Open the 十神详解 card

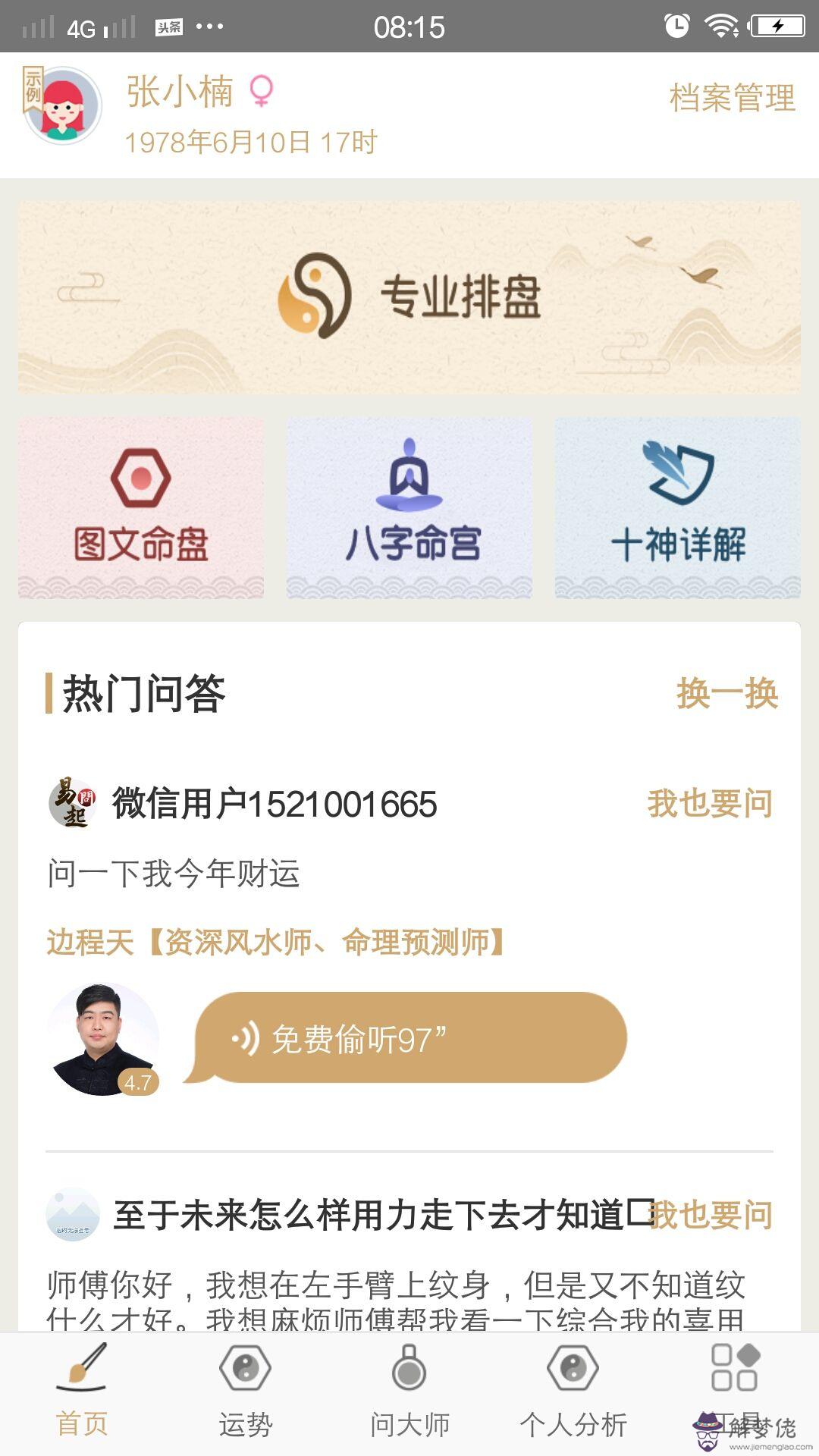click(x=677, y=507)
